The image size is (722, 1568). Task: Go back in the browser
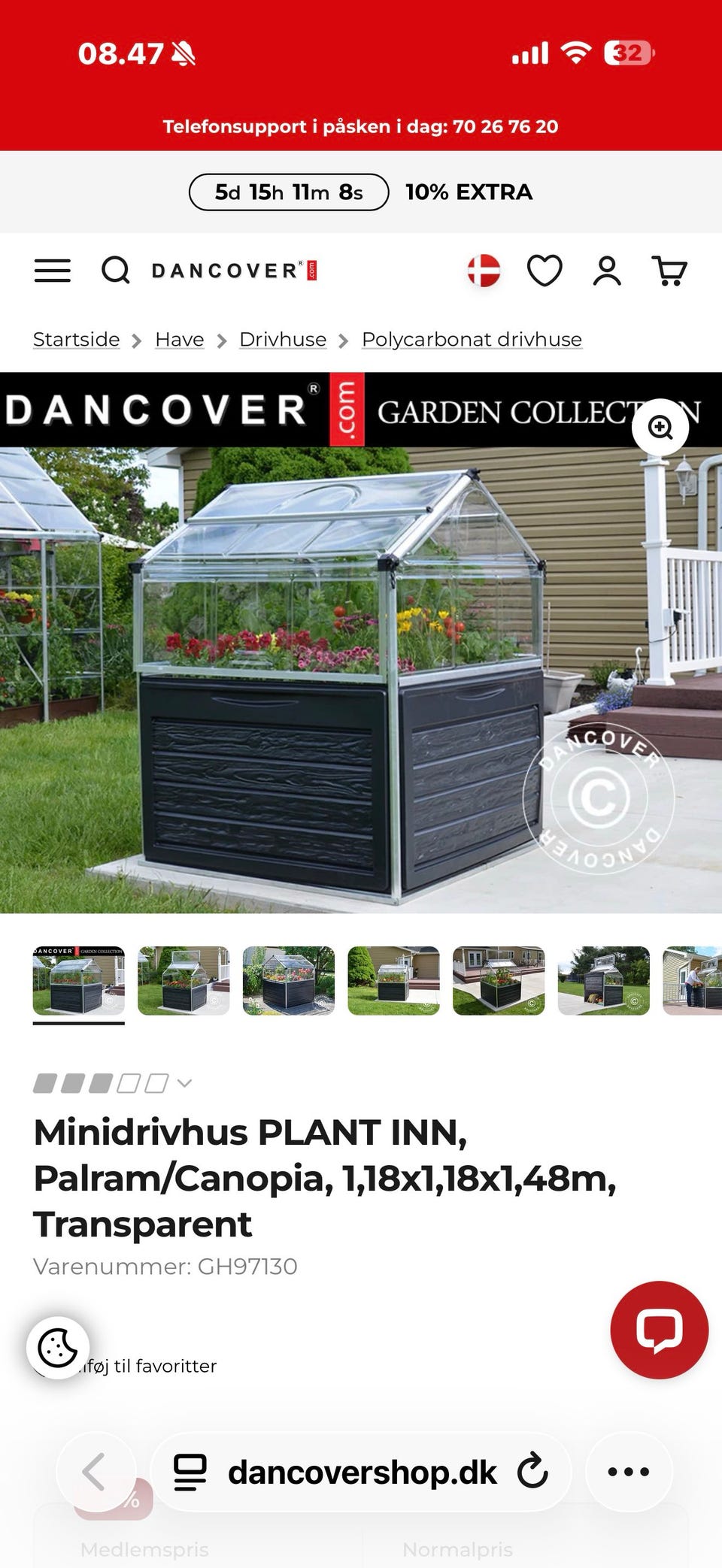(x=95, y=1472)
